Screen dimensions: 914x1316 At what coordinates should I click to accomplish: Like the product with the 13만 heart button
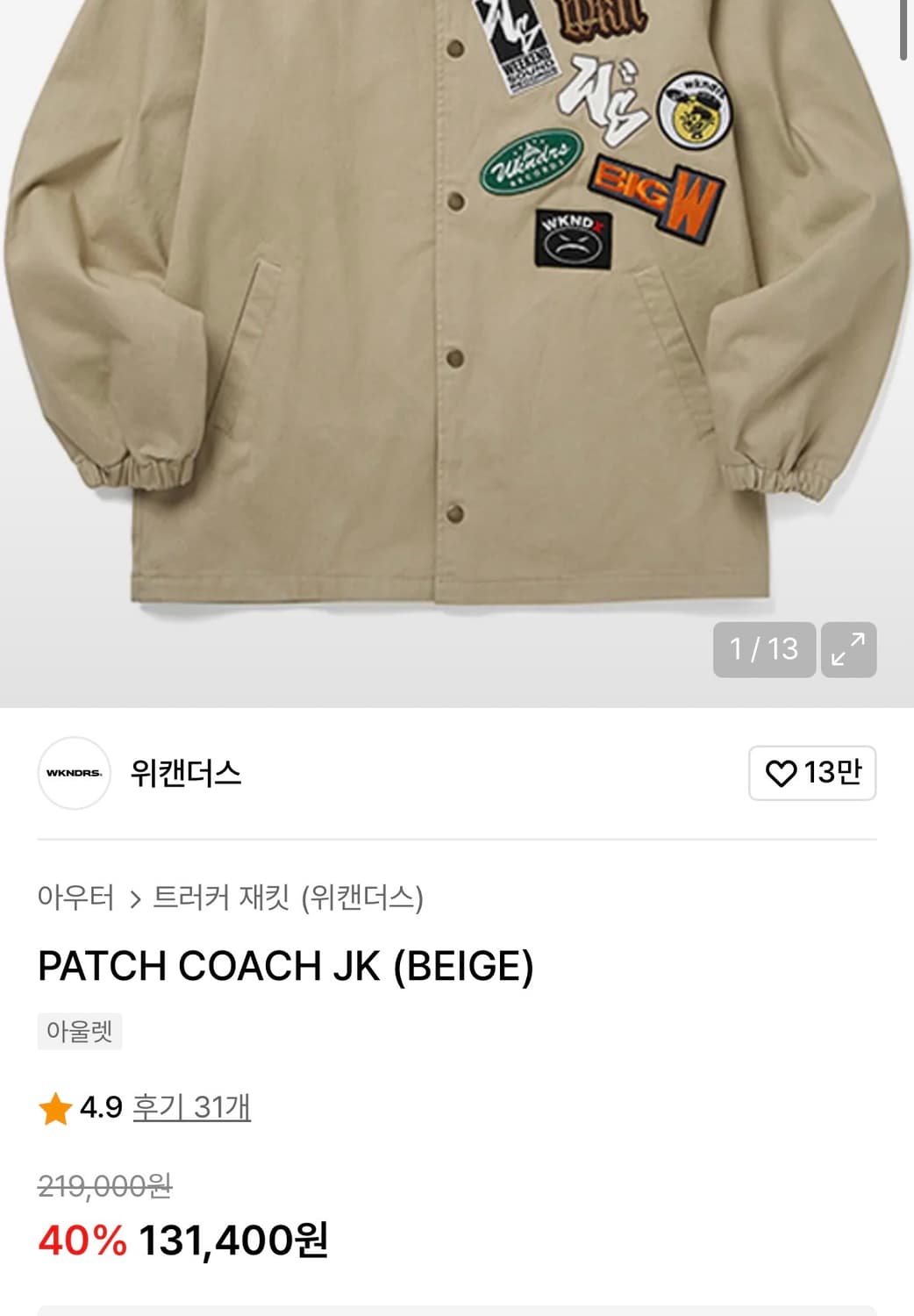(812, 773)
